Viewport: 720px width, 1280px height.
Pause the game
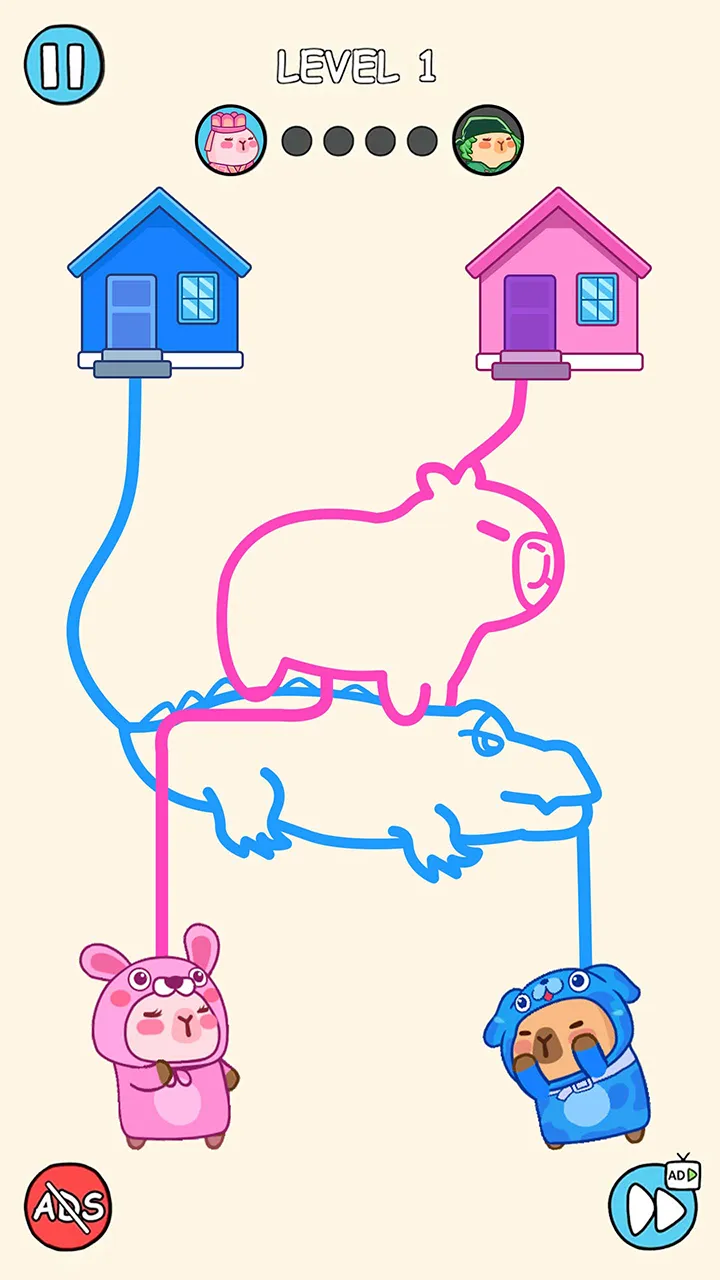tap(64, 62)
